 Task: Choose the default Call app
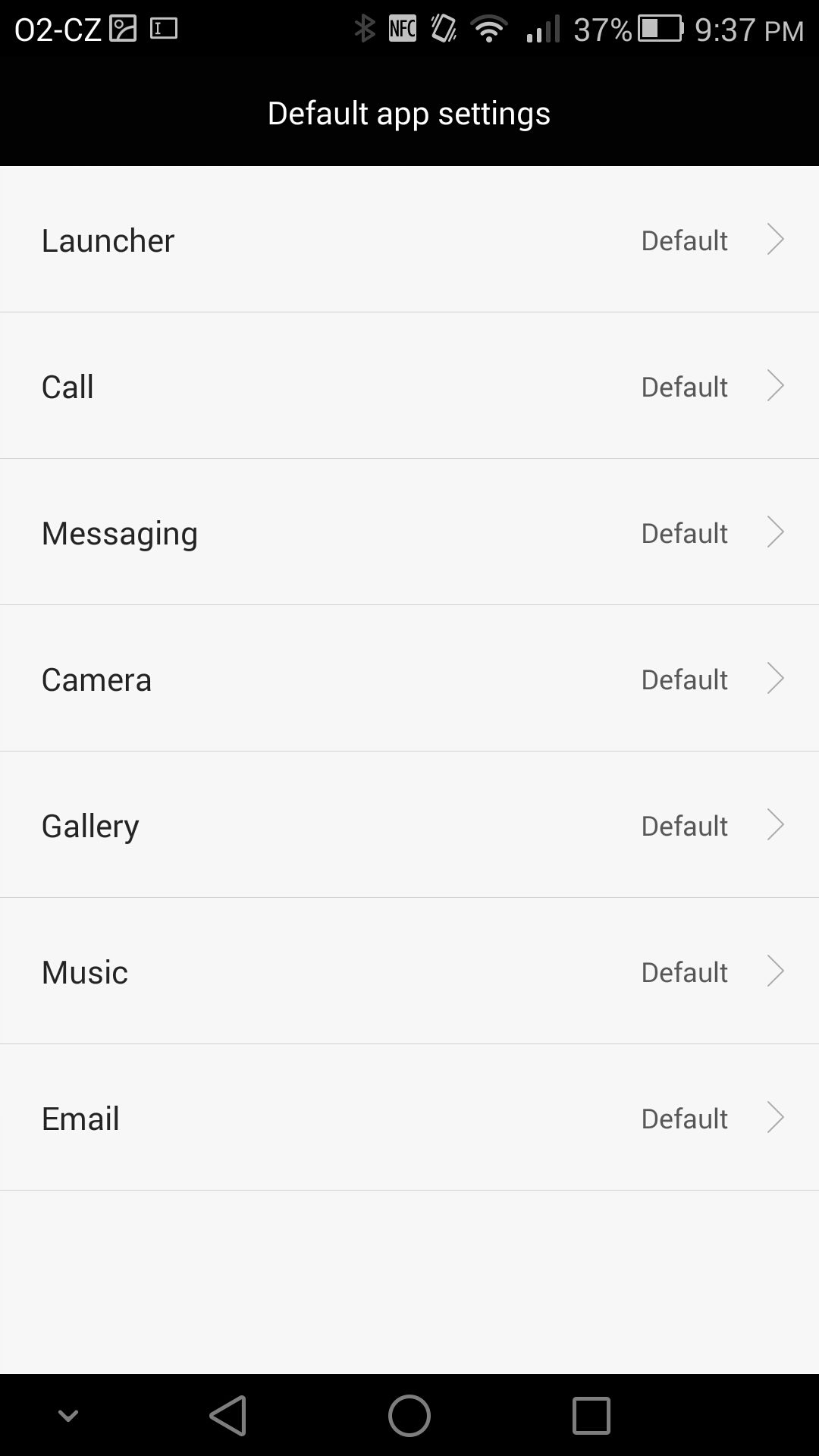coord(409,385)
